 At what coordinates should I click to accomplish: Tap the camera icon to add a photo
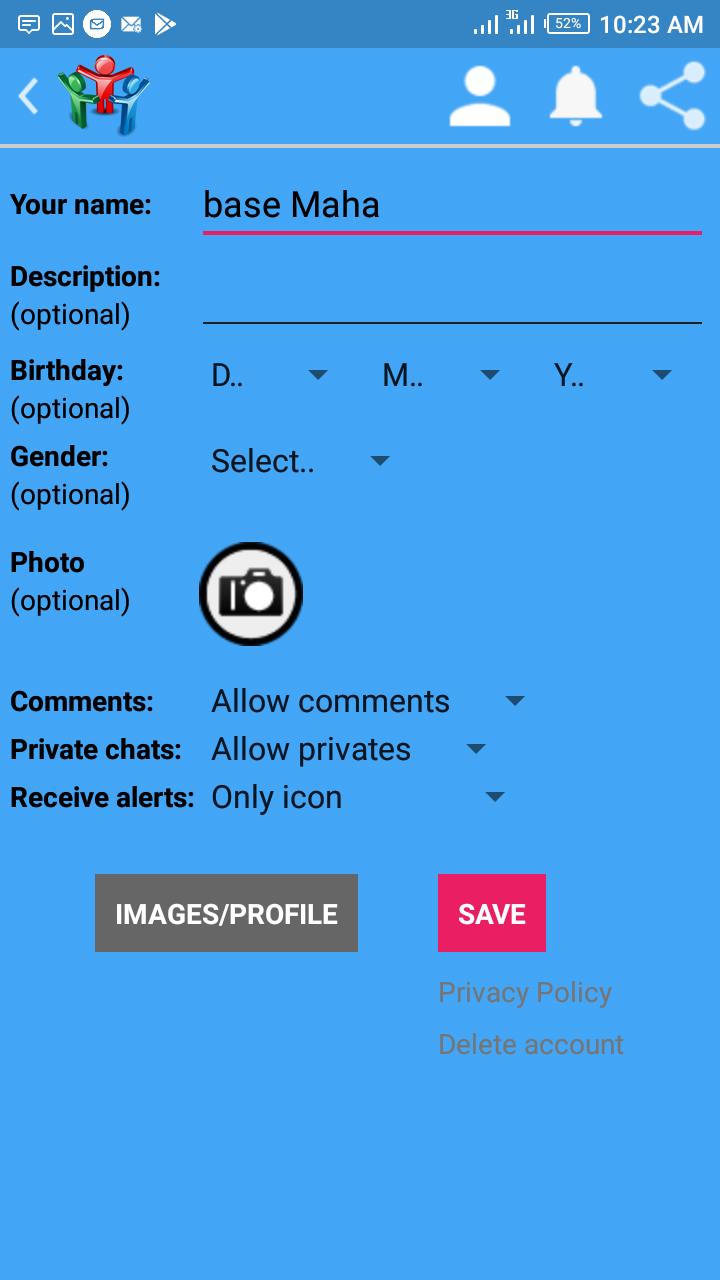click(x=250, y=593)
